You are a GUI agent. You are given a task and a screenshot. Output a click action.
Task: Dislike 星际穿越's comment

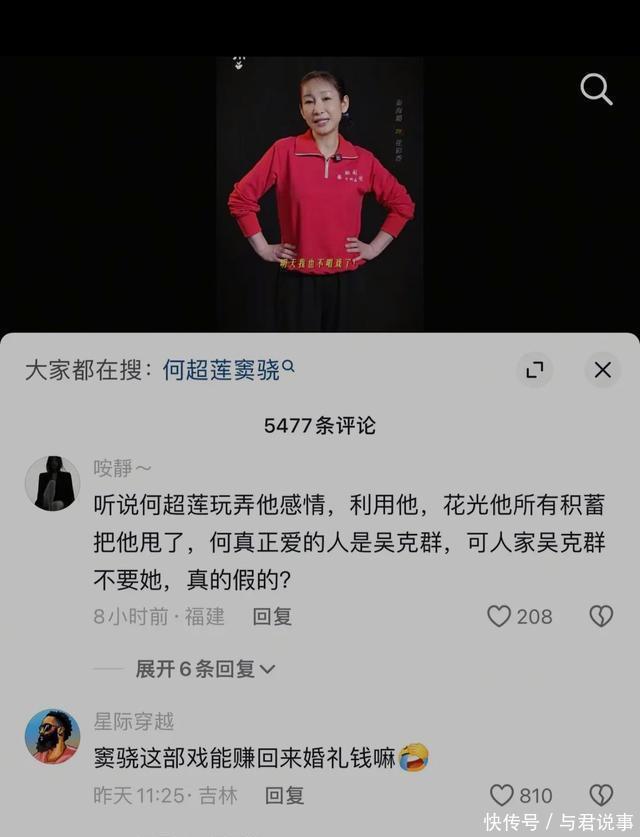(x=601, y=795)
